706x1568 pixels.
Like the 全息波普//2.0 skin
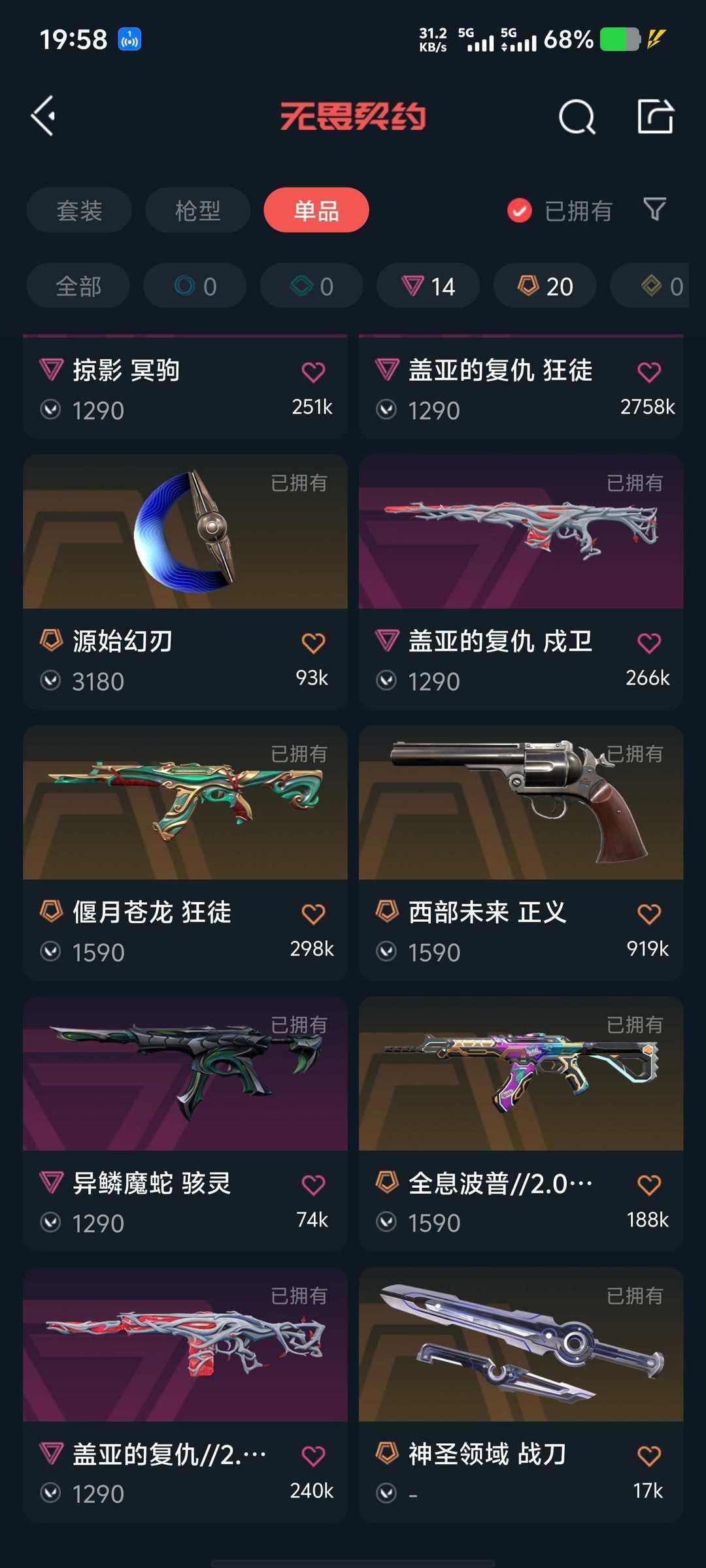coord(649,1184)
